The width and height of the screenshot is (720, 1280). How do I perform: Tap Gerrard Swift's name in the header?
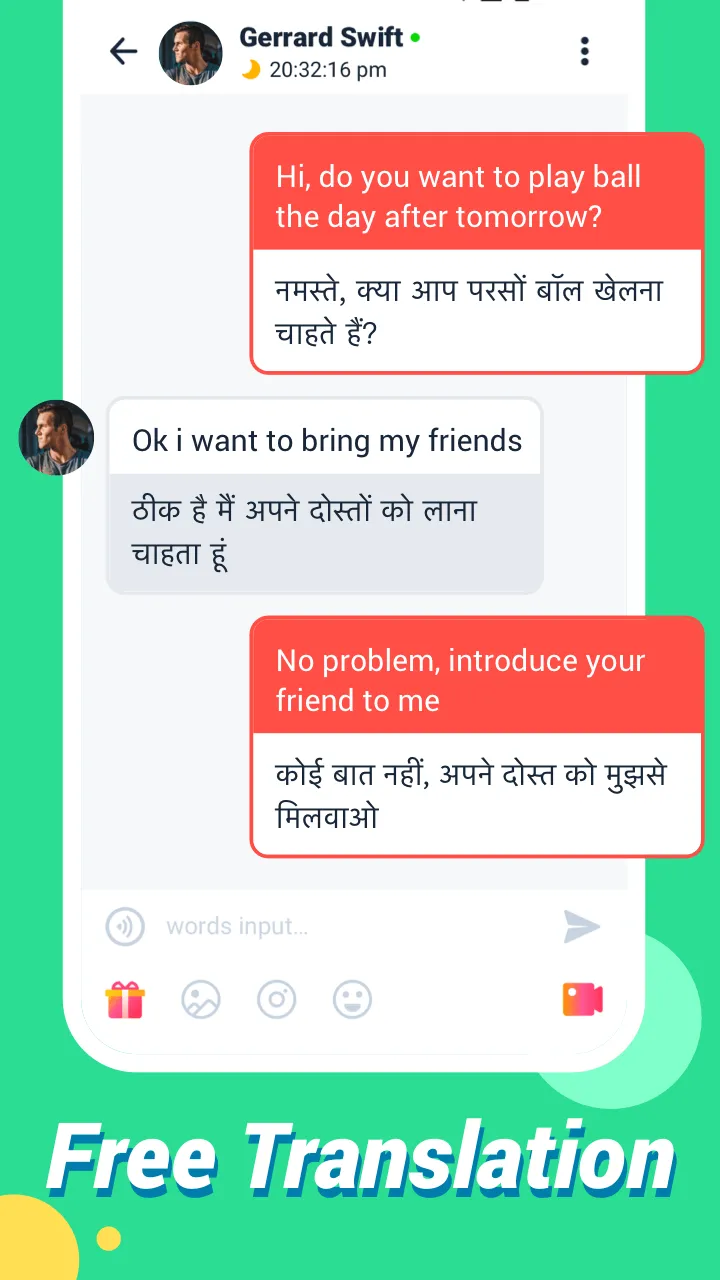(320, 37)
